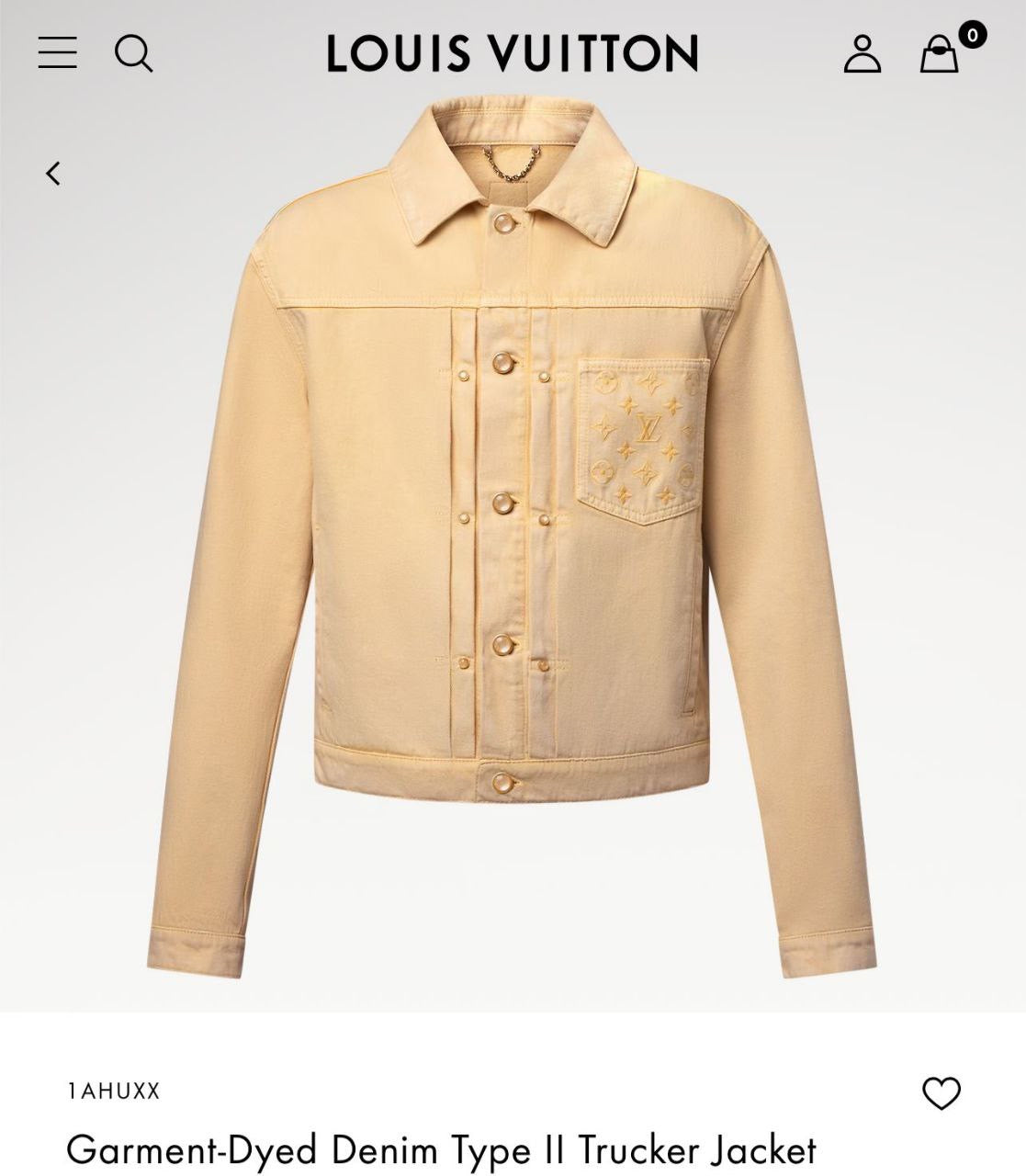View the shopping bag
Image resolution: width=1026 pixels, height=1176 pixels.
[x=940, y=53]
